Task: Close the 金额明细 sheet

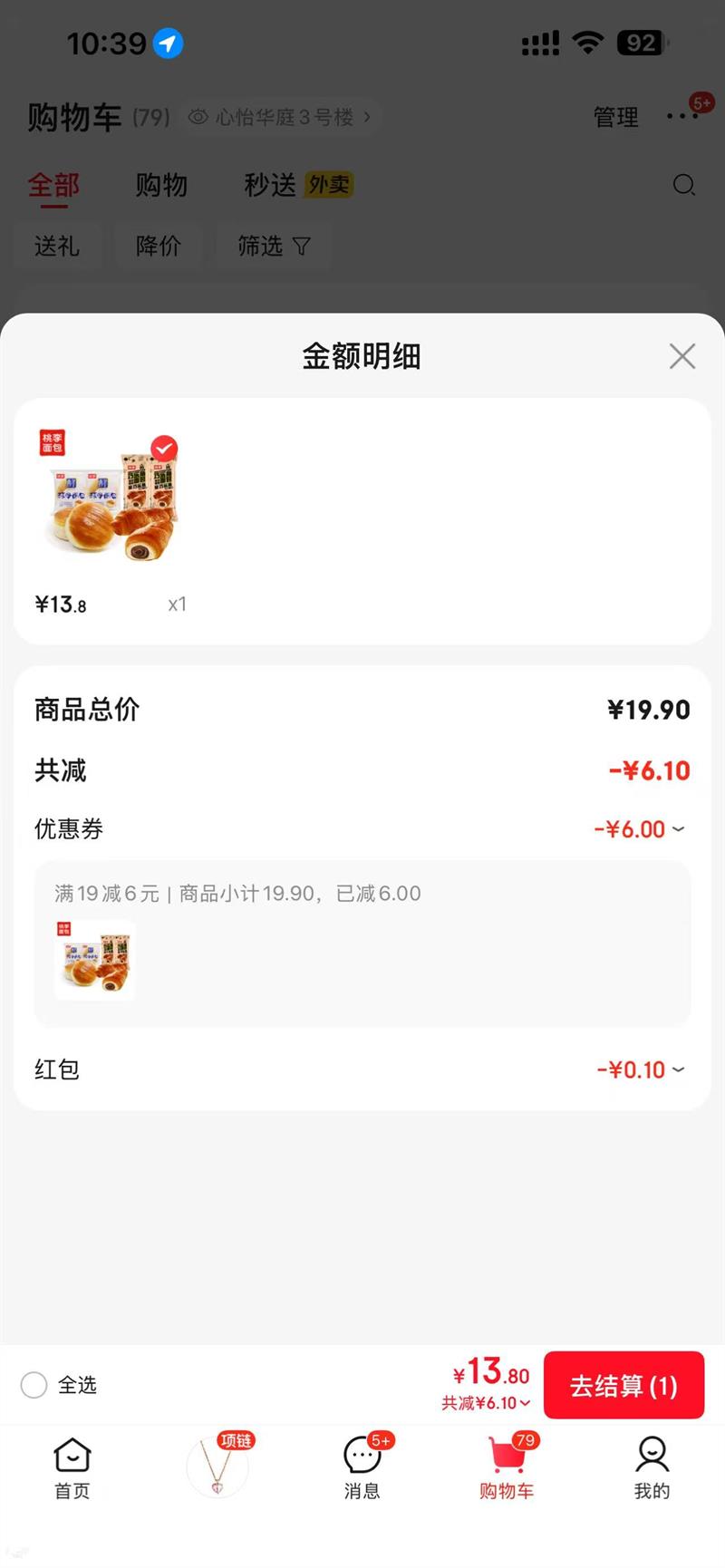Action: click(681, 356)
